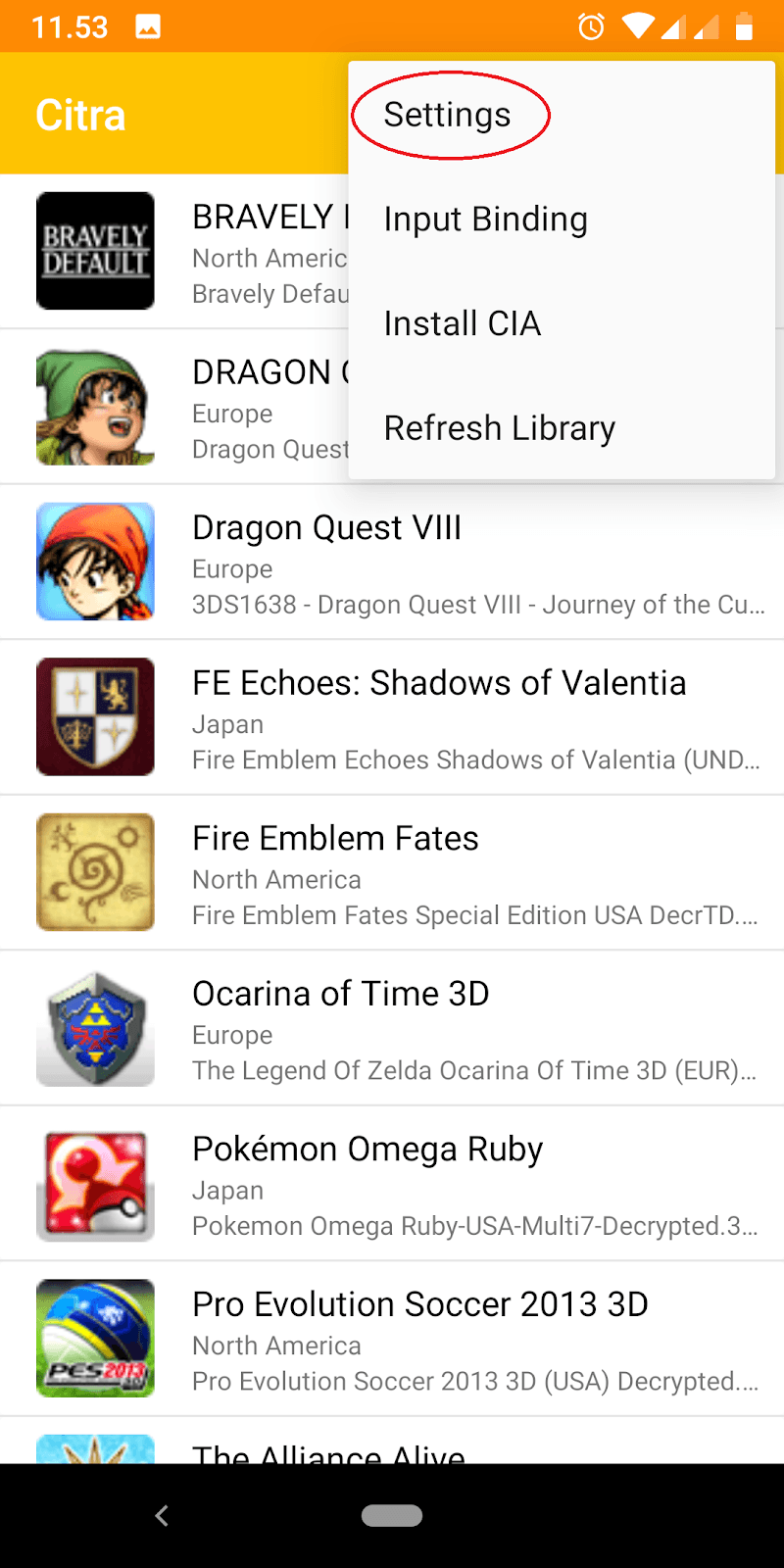Select the Ocarina of Time shield icon
This screenshot has width=784, height=1568.
coord(95,1027)
